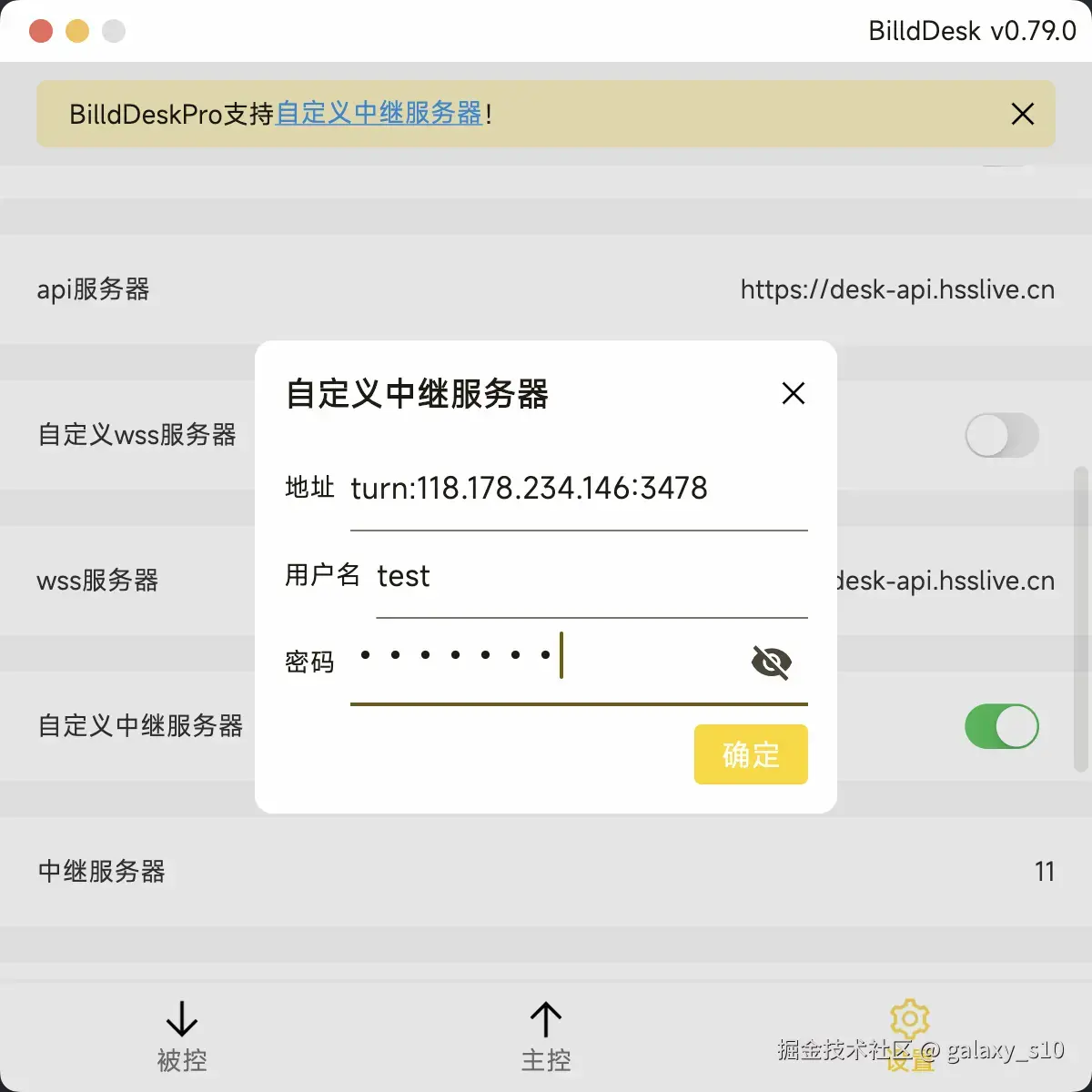Close the 自定义中继服务器 dialog
This screenshot has width=1092, height=1092.
click(x=794, y=393)
